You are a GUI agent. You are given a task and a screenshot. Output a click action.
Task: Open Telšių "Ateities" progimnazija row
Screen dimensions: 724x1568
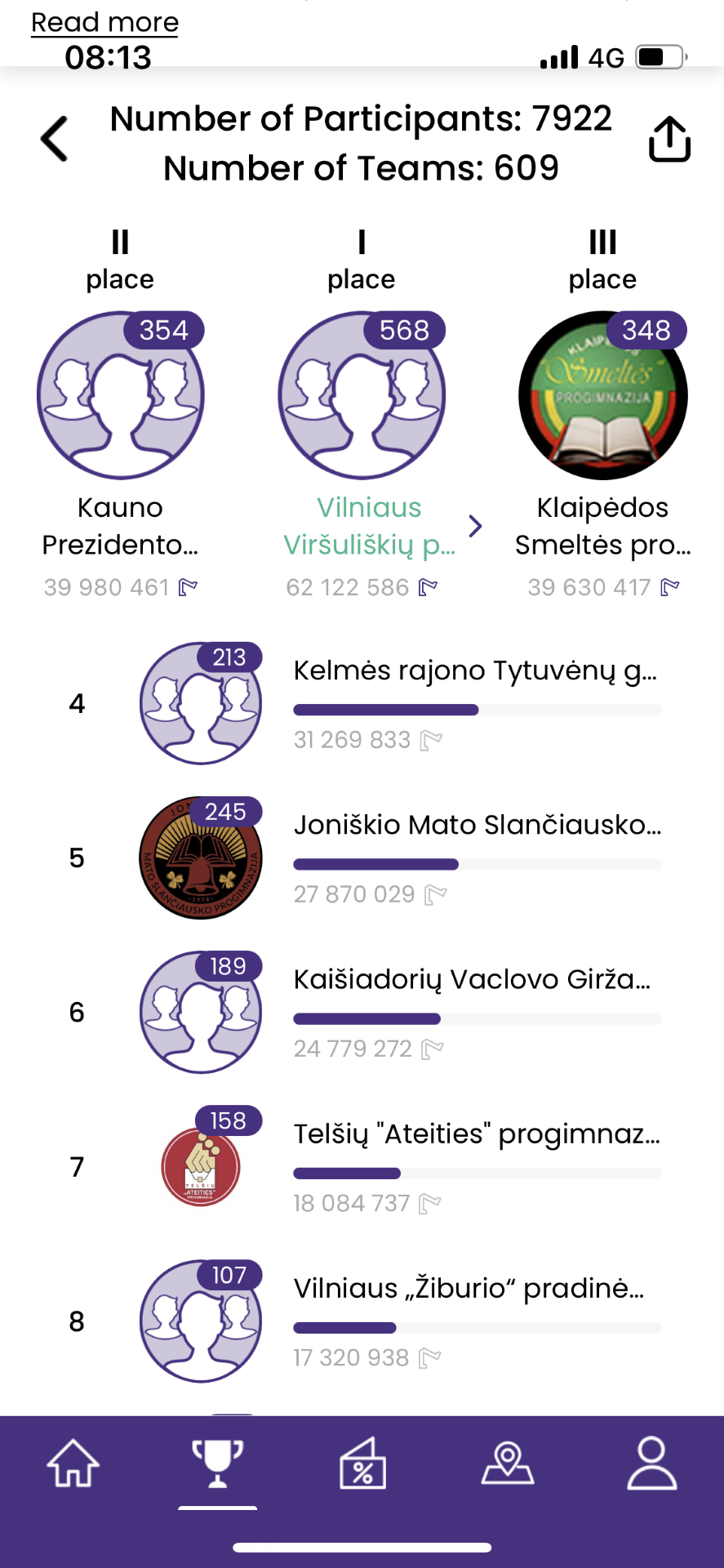[362, 1166]
